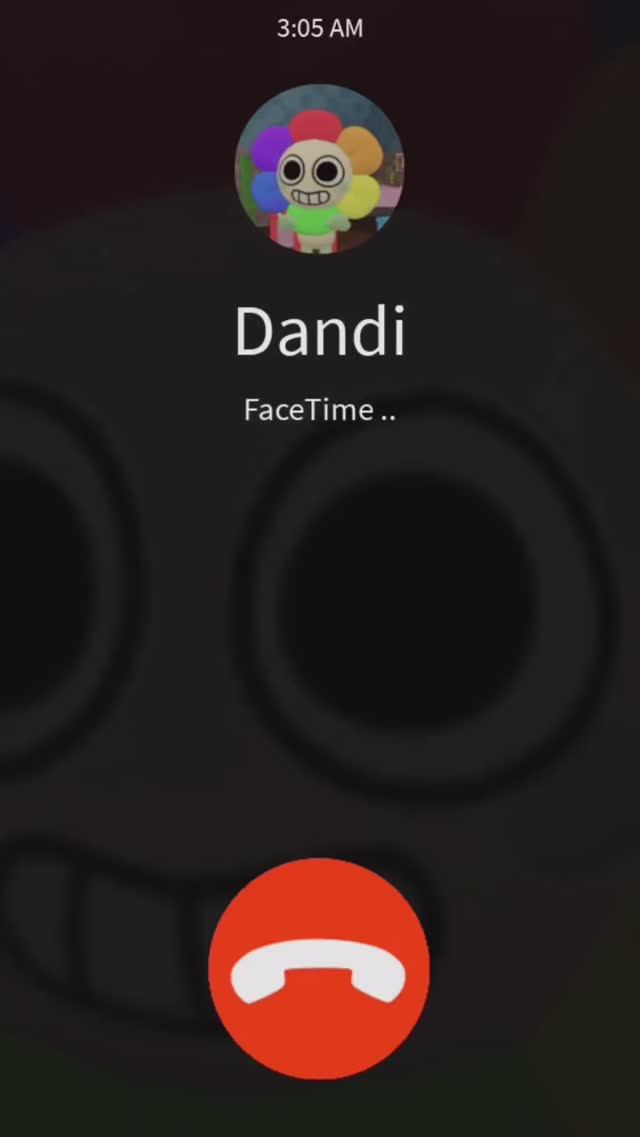This screenshot has width=640, height=1137.
Task: End the FaceTime call with Dandi
Action: click(x=319, y=970)
